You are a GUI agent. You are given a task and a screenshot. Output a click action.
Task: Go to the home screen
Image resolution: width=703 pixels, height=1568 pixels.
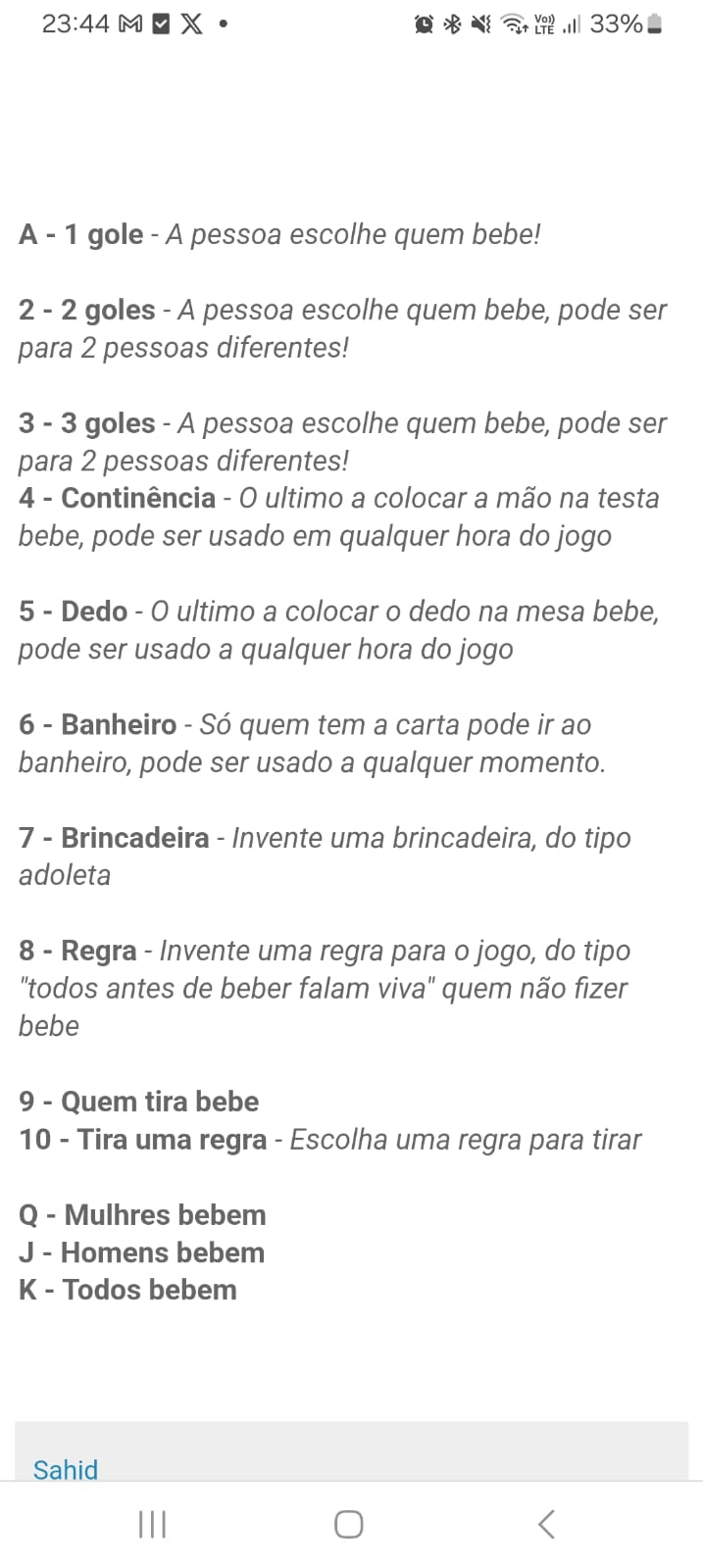coord(349,1524)
